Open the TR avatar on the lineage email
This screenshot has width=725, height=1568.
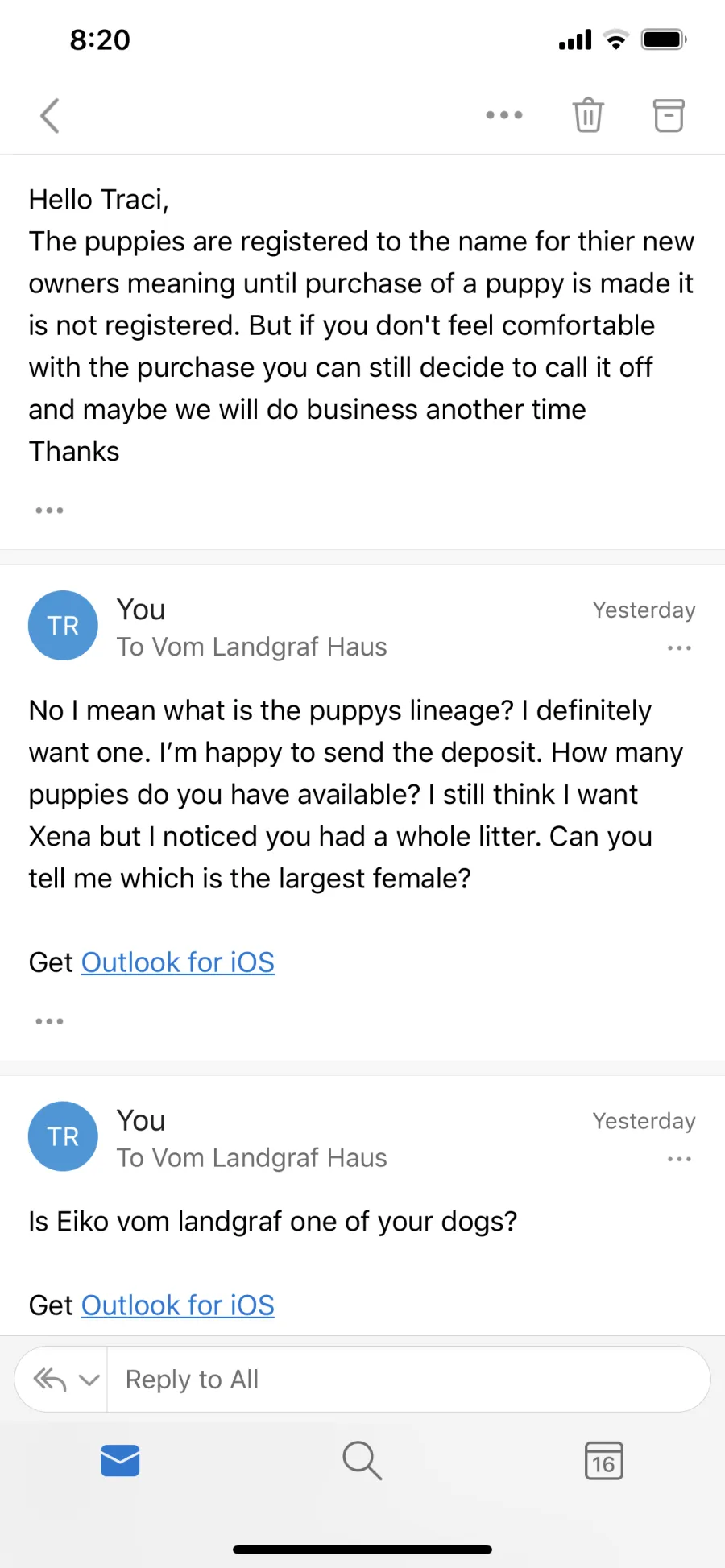pyautogui.click(x=63, y=626)
